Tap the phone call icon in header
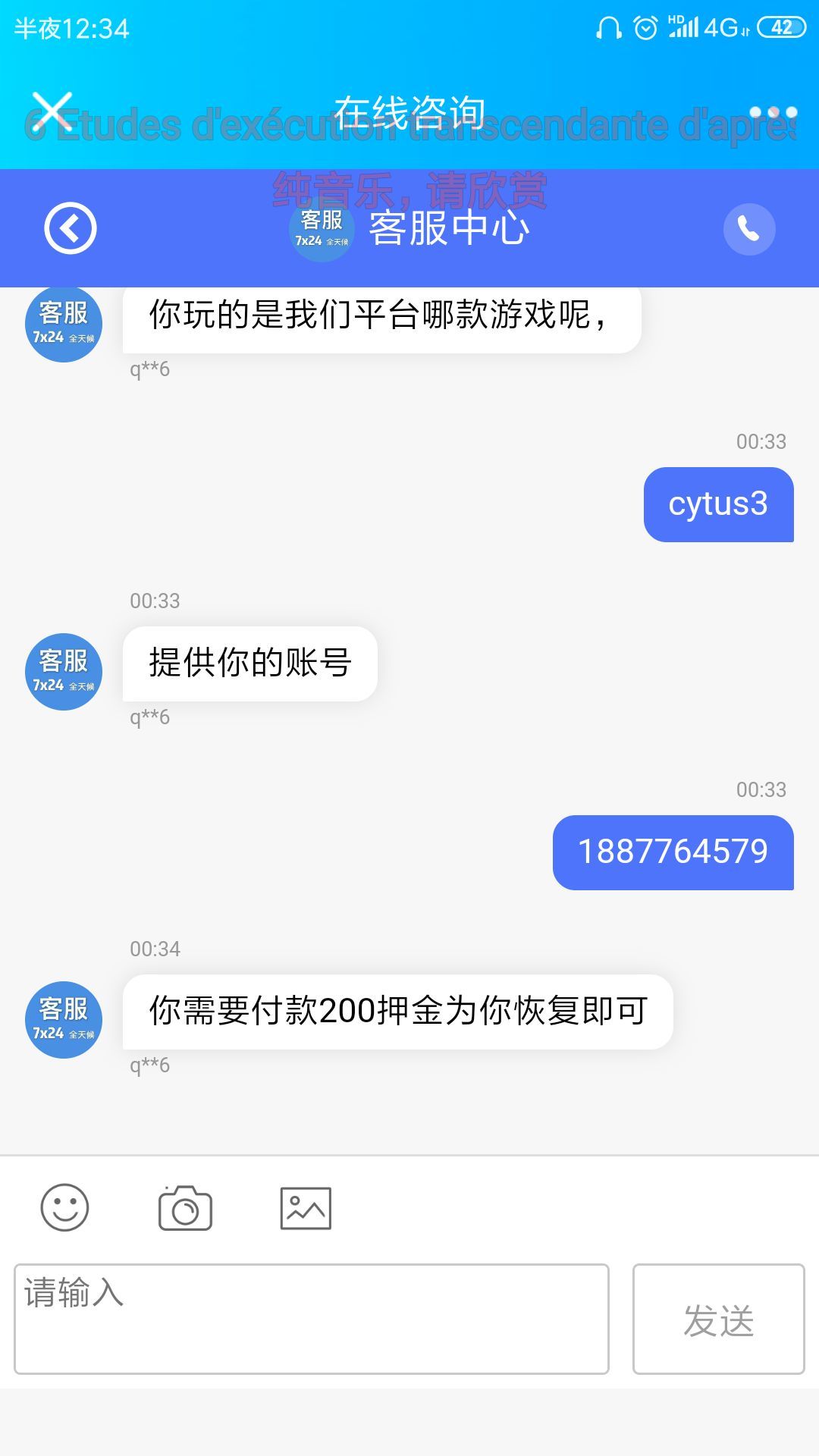This screenshot has width=819, height=1456. pos(748,227)
